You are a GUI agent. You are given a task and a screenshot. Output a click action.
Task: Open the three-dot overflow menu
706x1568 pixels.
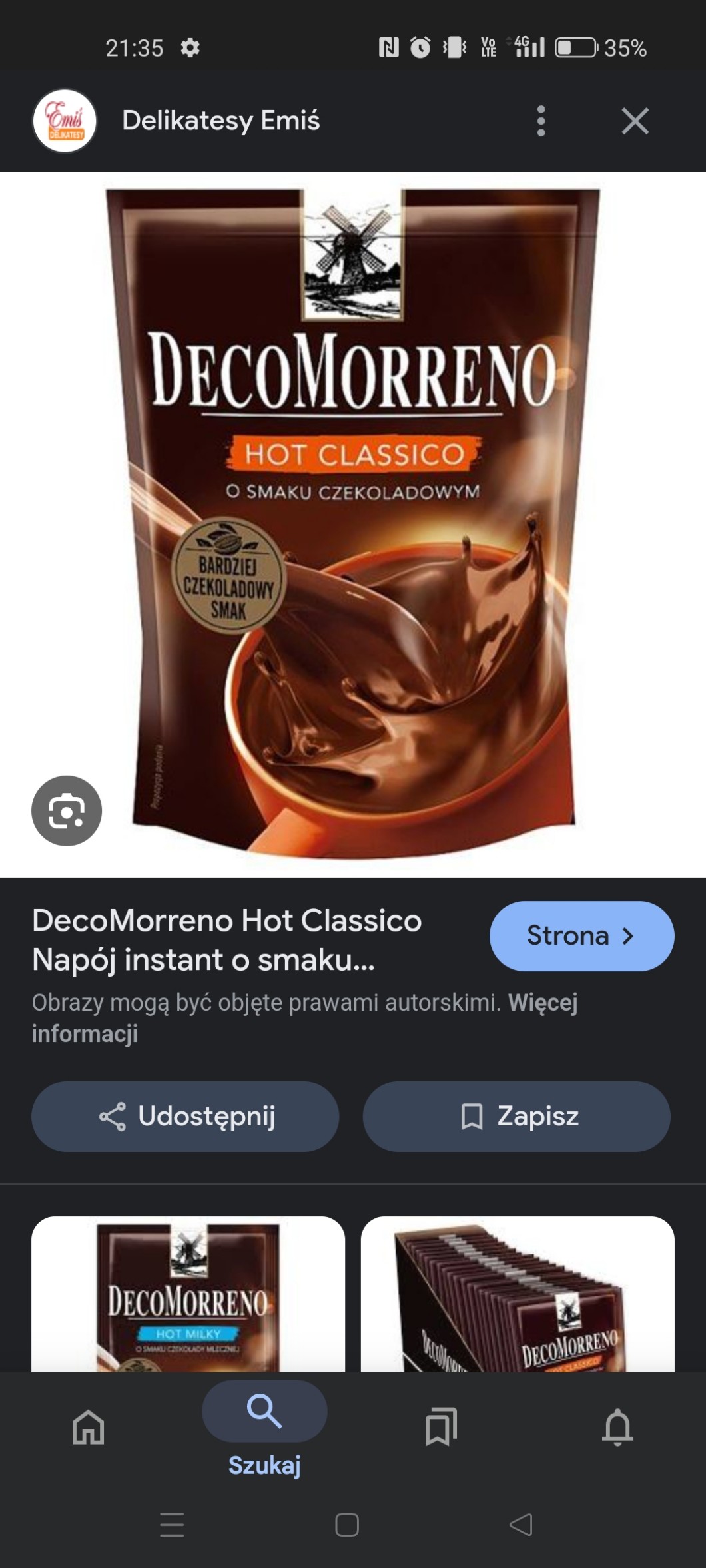tap(541, 121)
